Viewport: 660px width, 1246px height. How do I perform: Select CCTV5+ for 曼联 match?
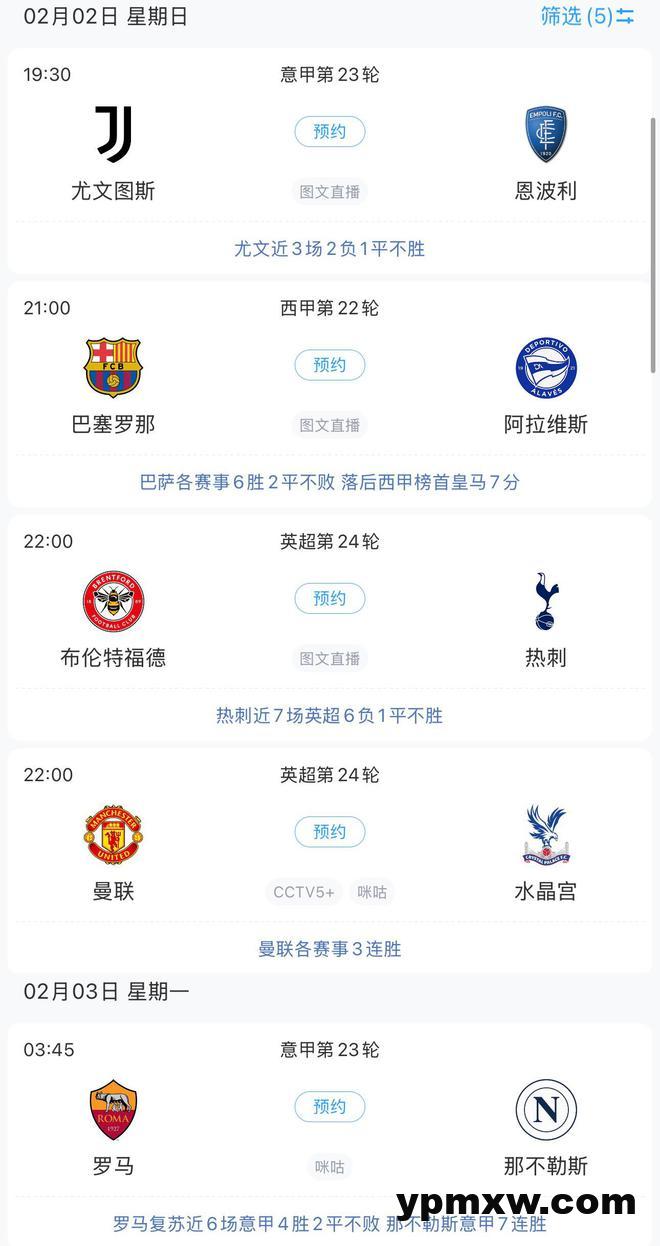point(304,892)
